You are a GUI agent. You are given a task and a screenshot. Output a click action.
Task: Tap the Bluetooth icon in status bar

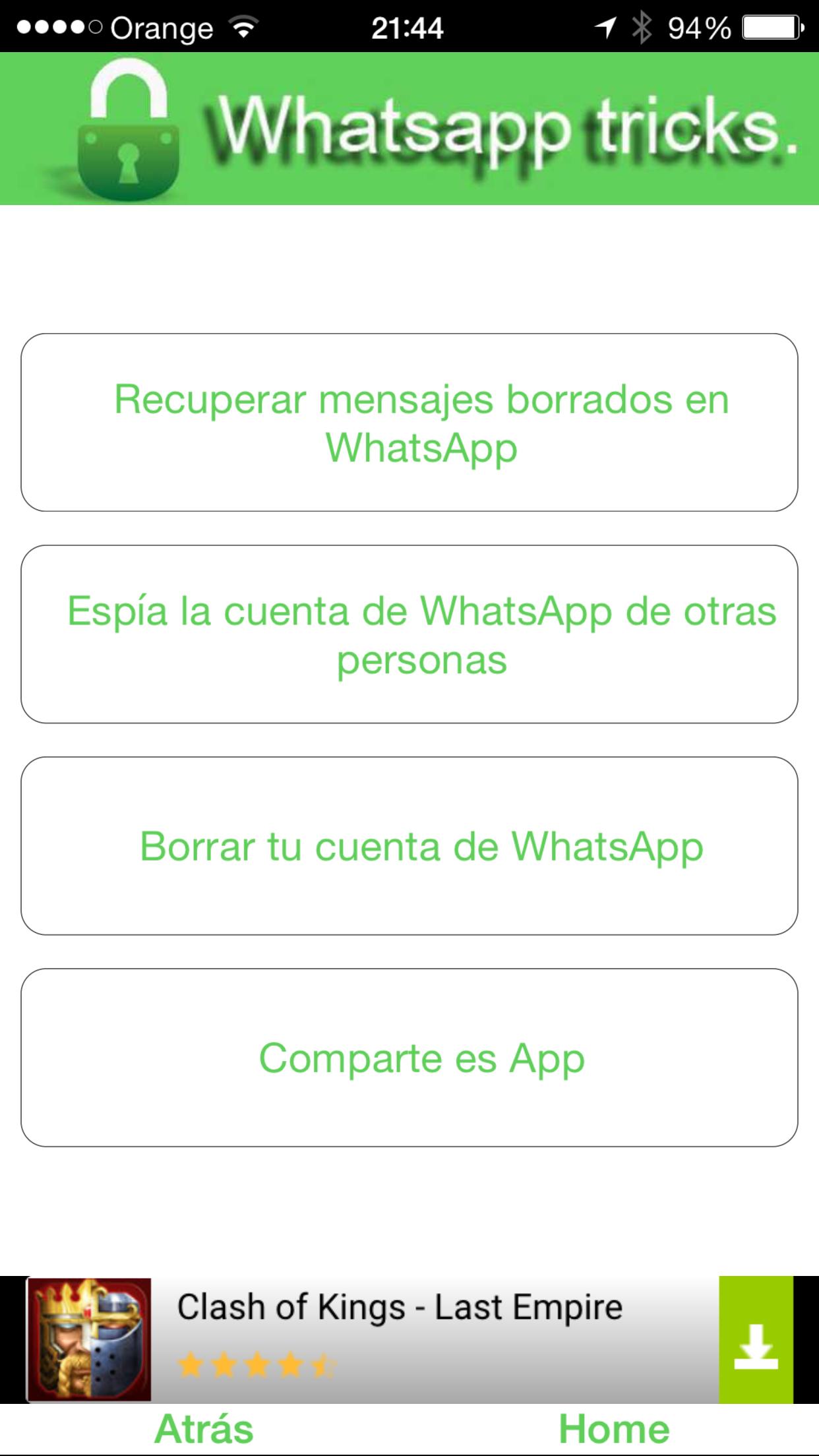[642, 28]
